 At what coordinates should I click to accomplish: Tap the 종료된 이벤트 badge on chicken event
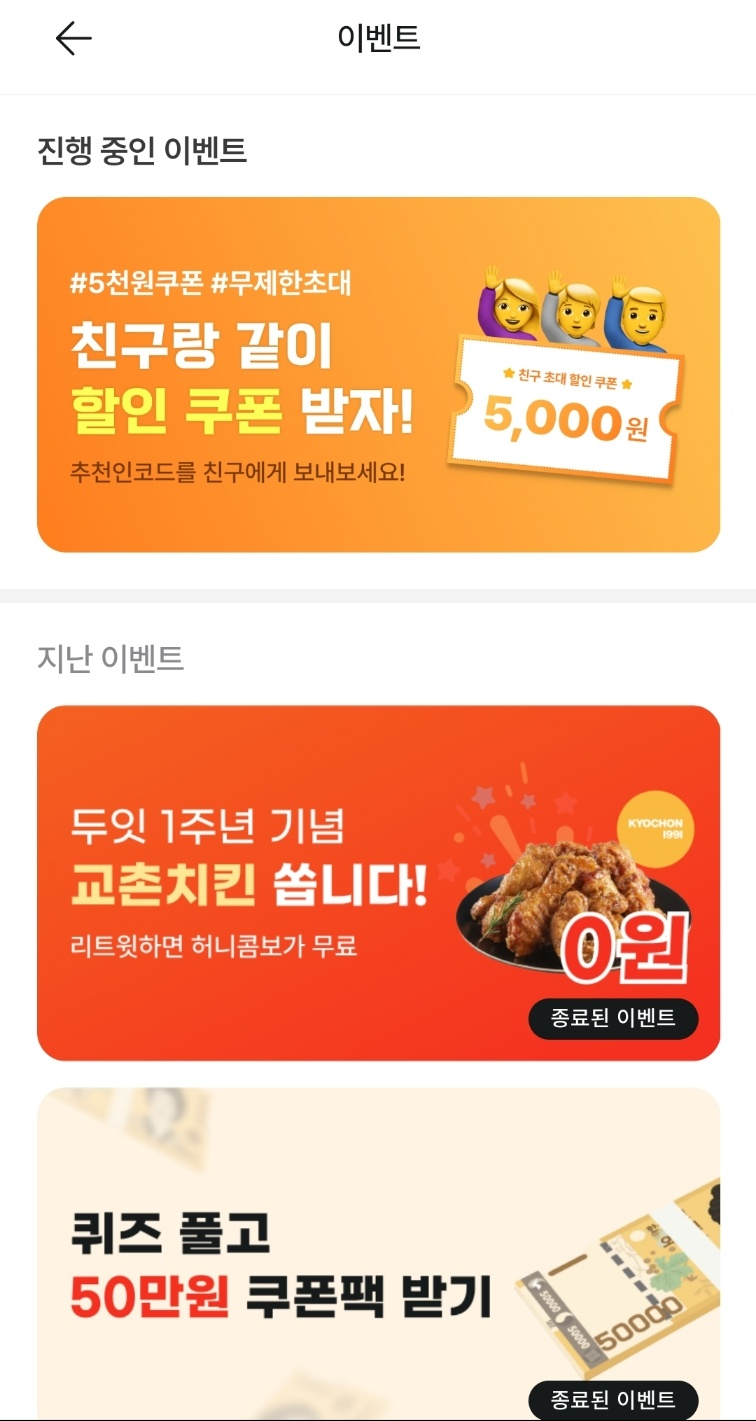click(x=613, y=1018)
